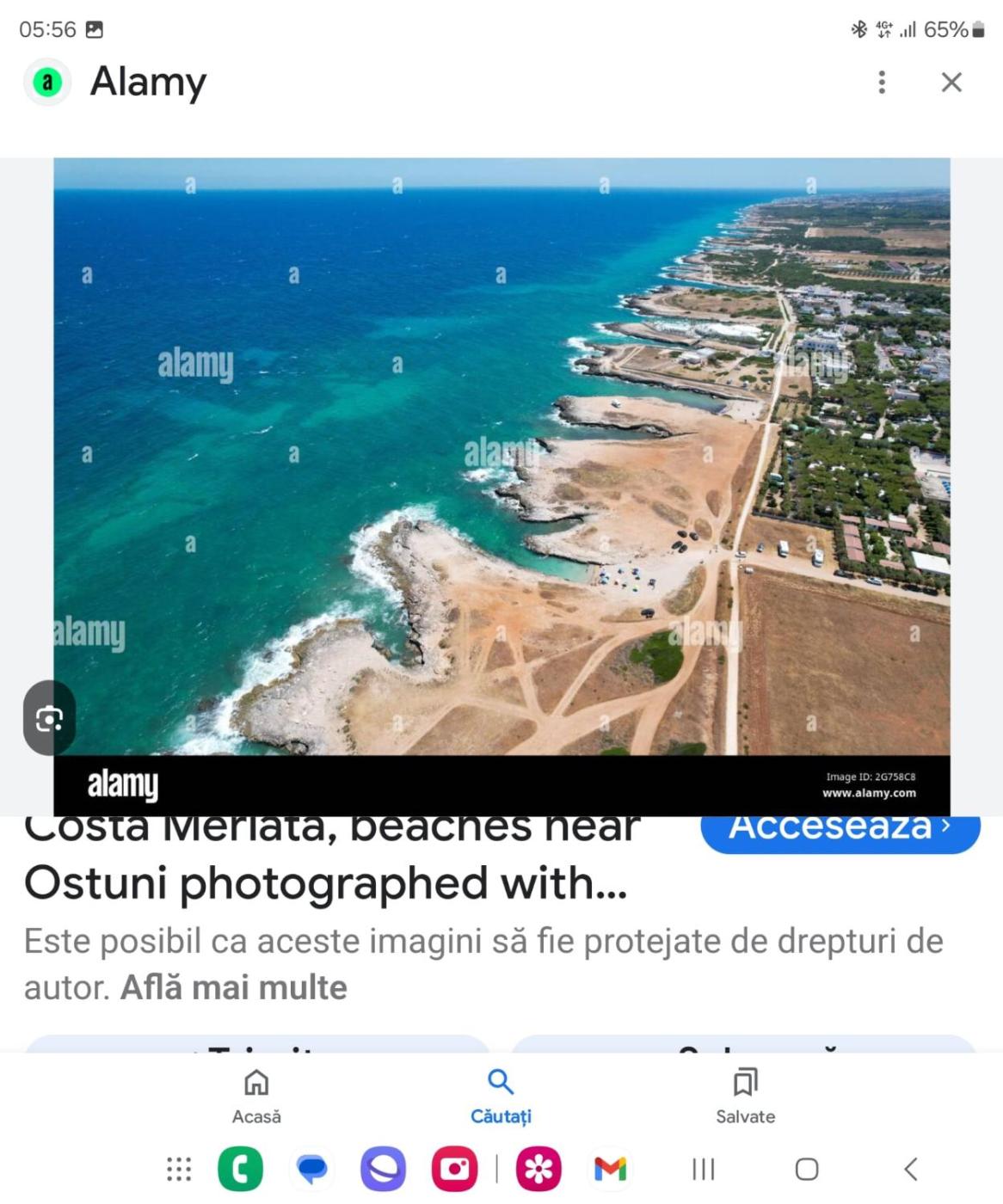1003x1204 pixels.
Task: Open the Costa Merlata aerial photo
Action: coord(501,456)
